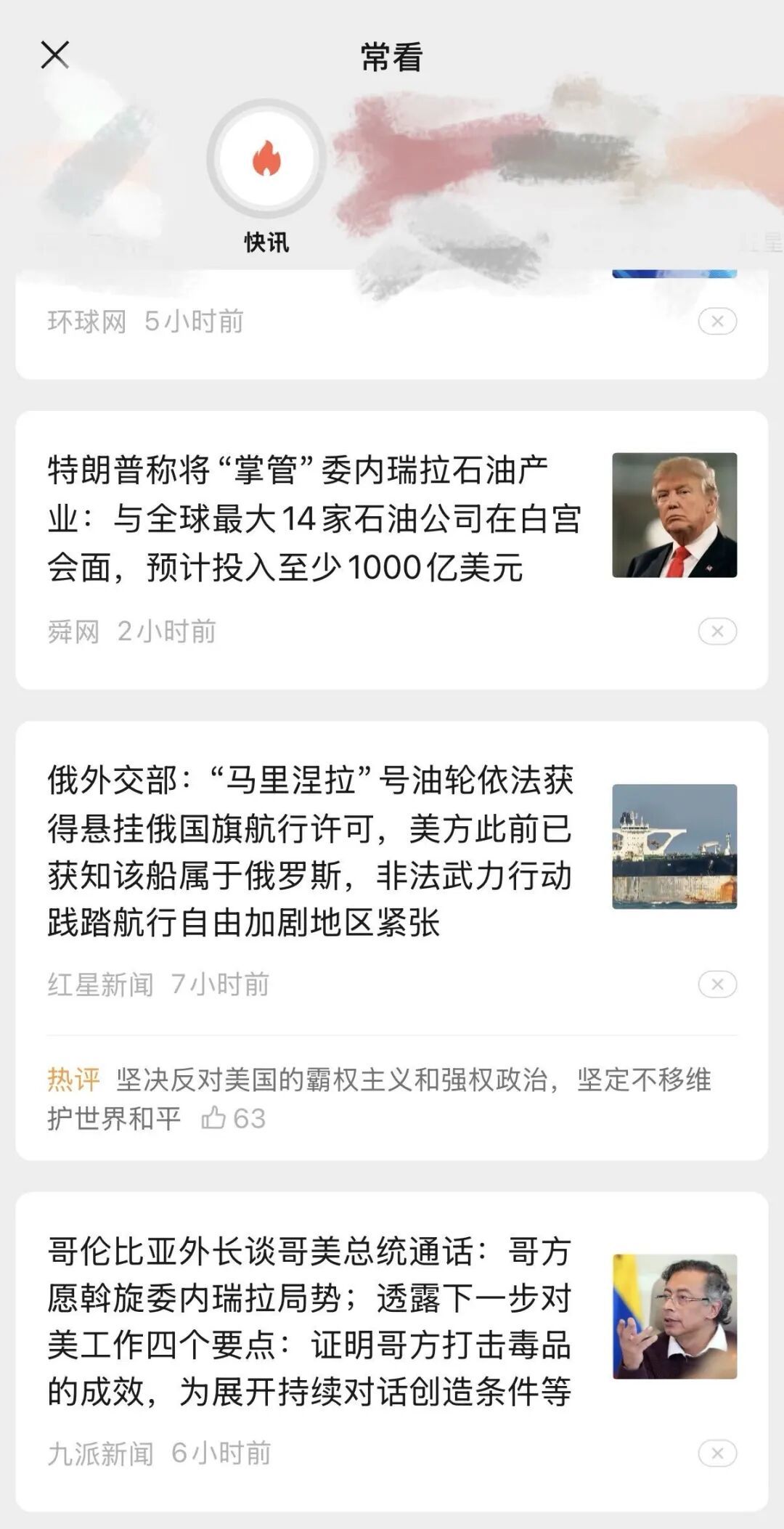This screenshot has height=1529, width=784.
Task: Open the Colombian foreign minister article
Action: [311, 1321]
